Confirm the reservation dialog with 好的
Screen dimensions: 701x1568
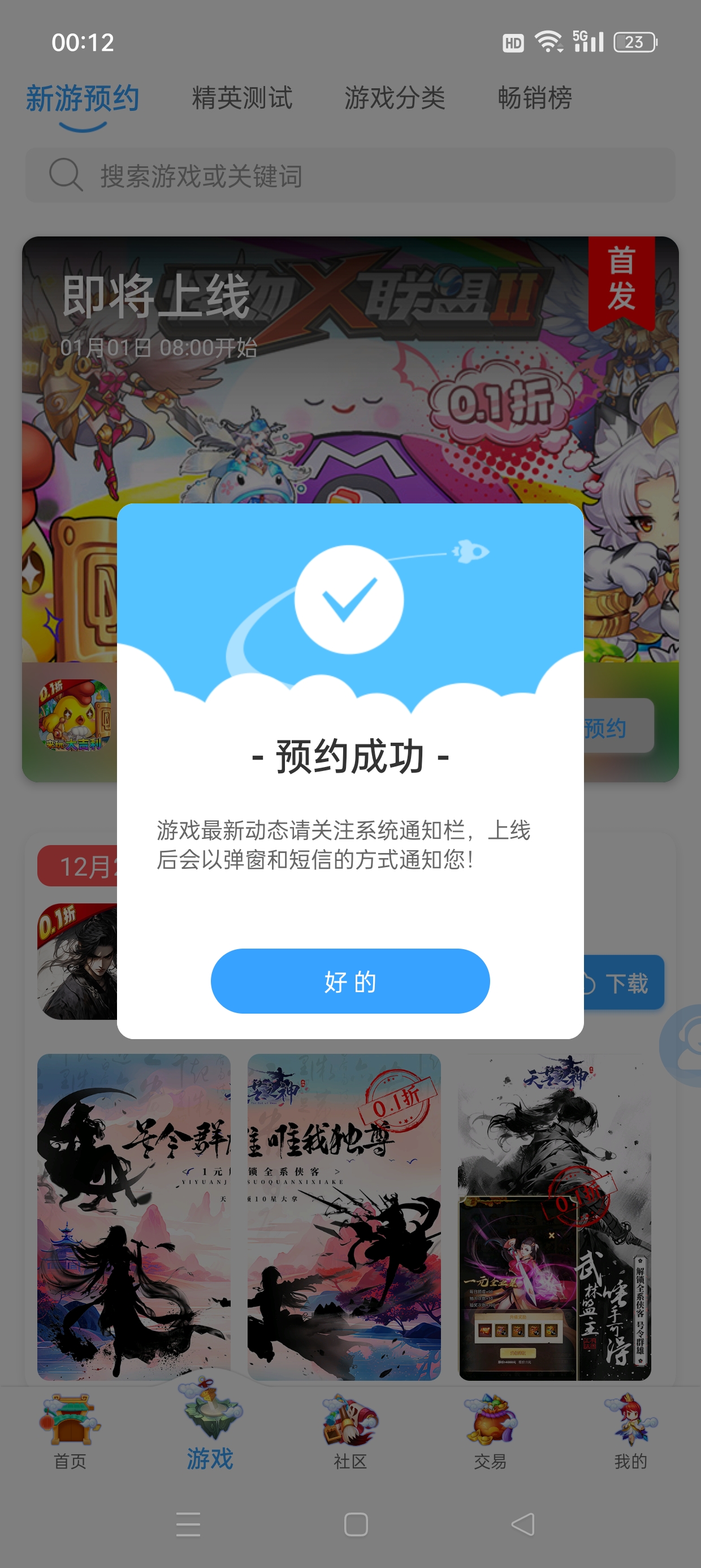(350, 981)
